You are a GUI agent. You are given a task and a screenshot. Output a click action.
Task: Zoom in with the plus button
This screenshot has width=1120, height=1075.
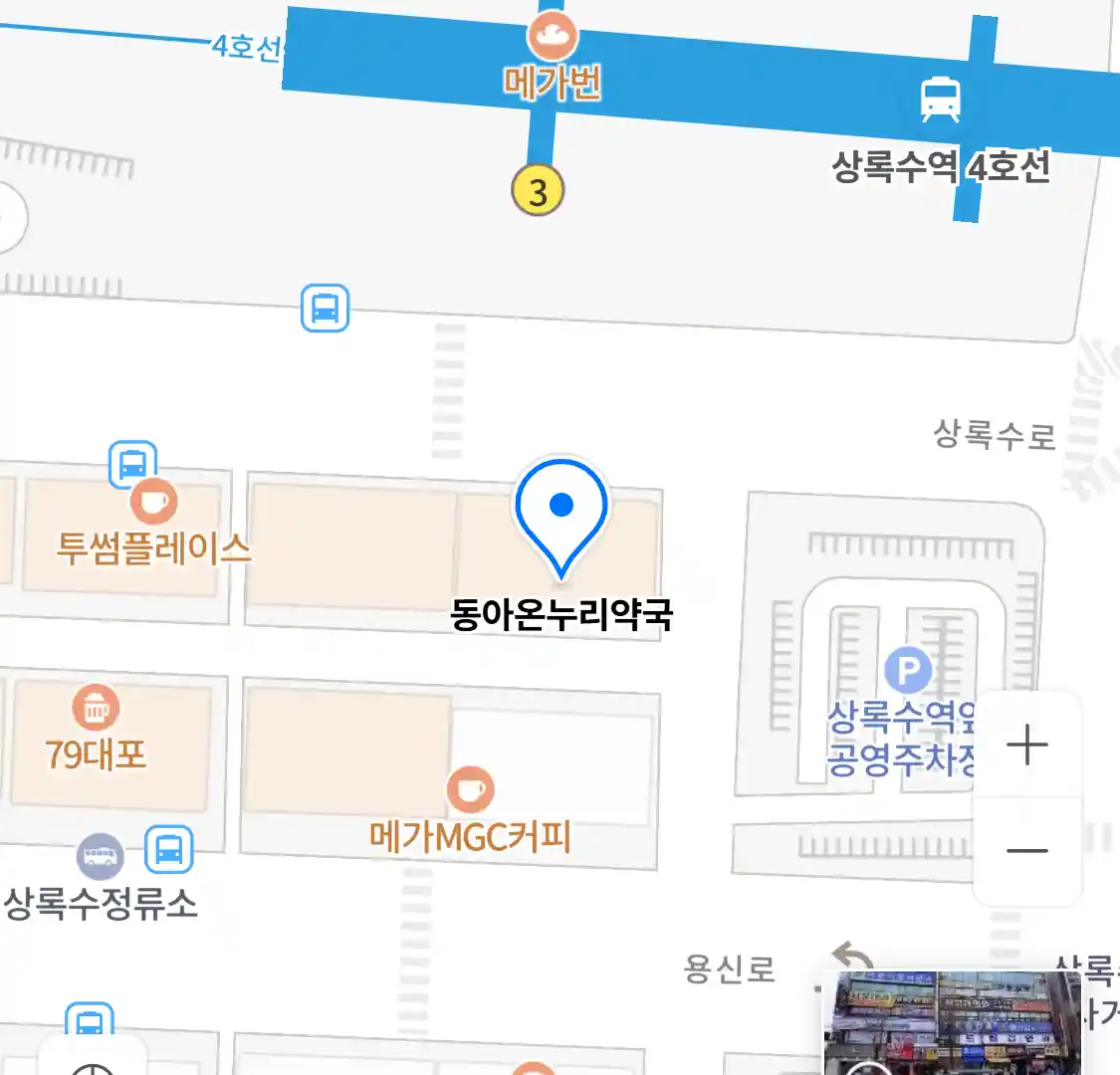point(1027,745)
